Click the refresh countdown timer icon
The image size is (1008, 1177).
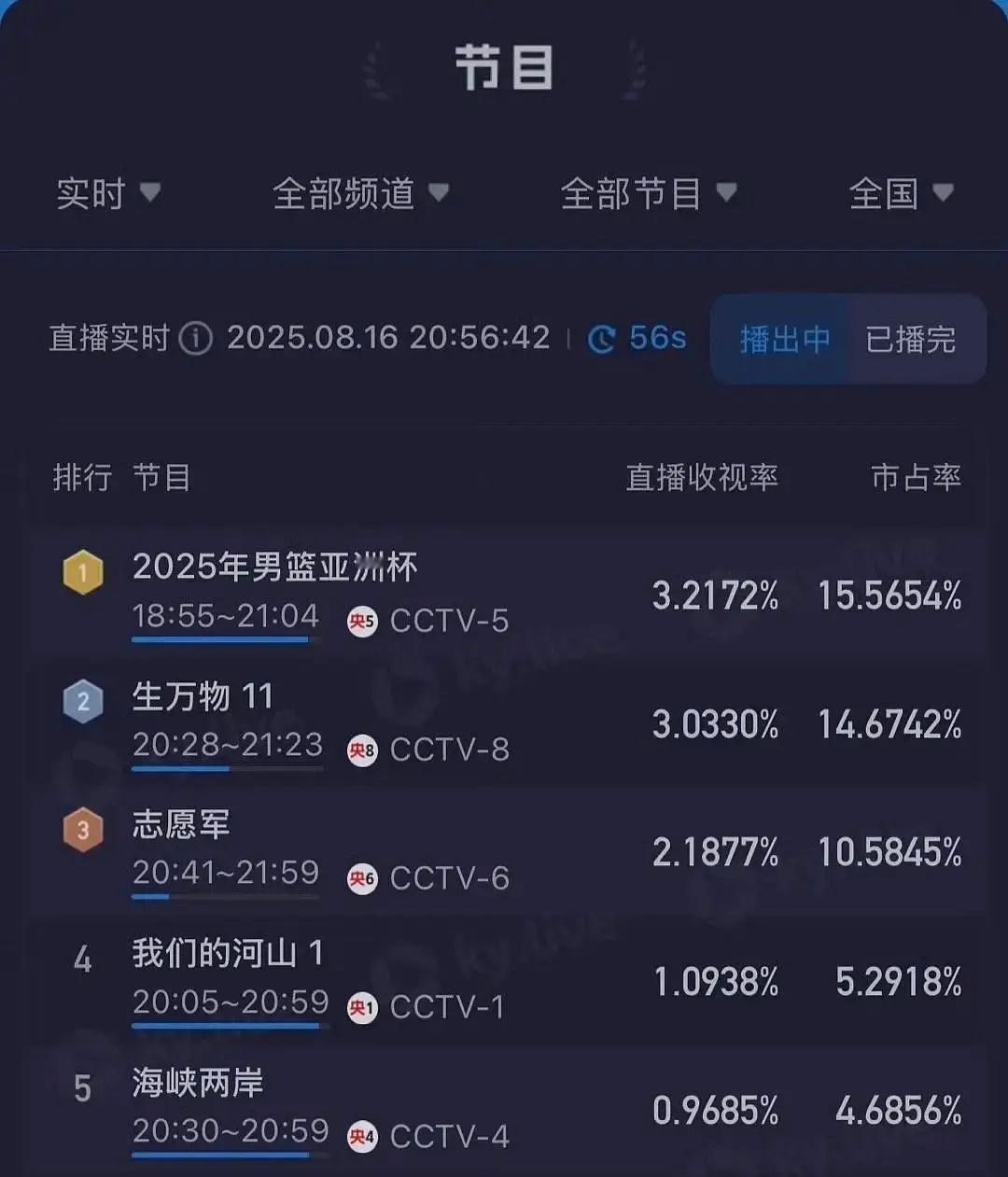point(605,340)
